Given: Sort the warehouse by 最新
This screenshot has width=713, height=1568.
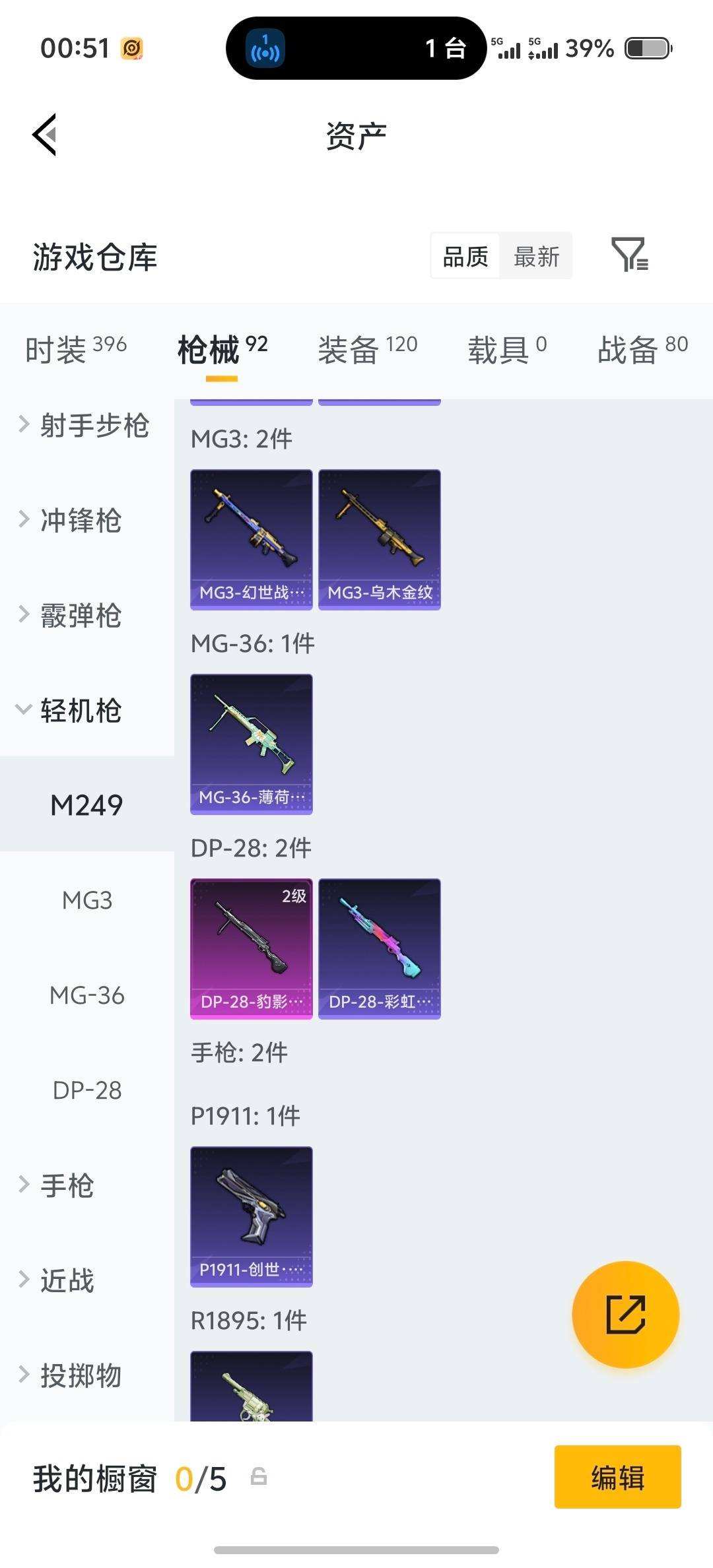Looking at the screenshot, I should (536, 256).
